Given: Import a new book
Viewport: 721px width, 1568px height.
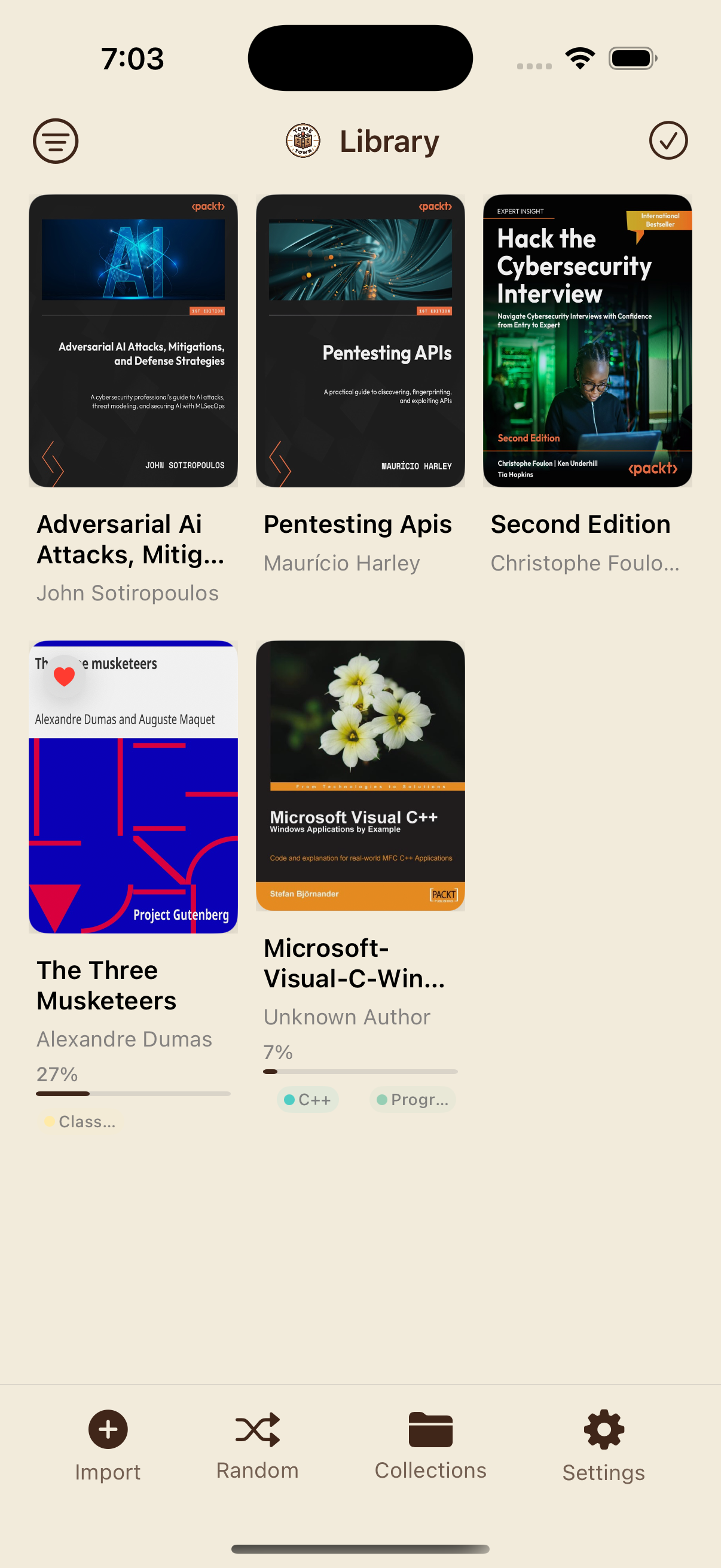Looking at the screenshot, I should [x=108, y=1444].
